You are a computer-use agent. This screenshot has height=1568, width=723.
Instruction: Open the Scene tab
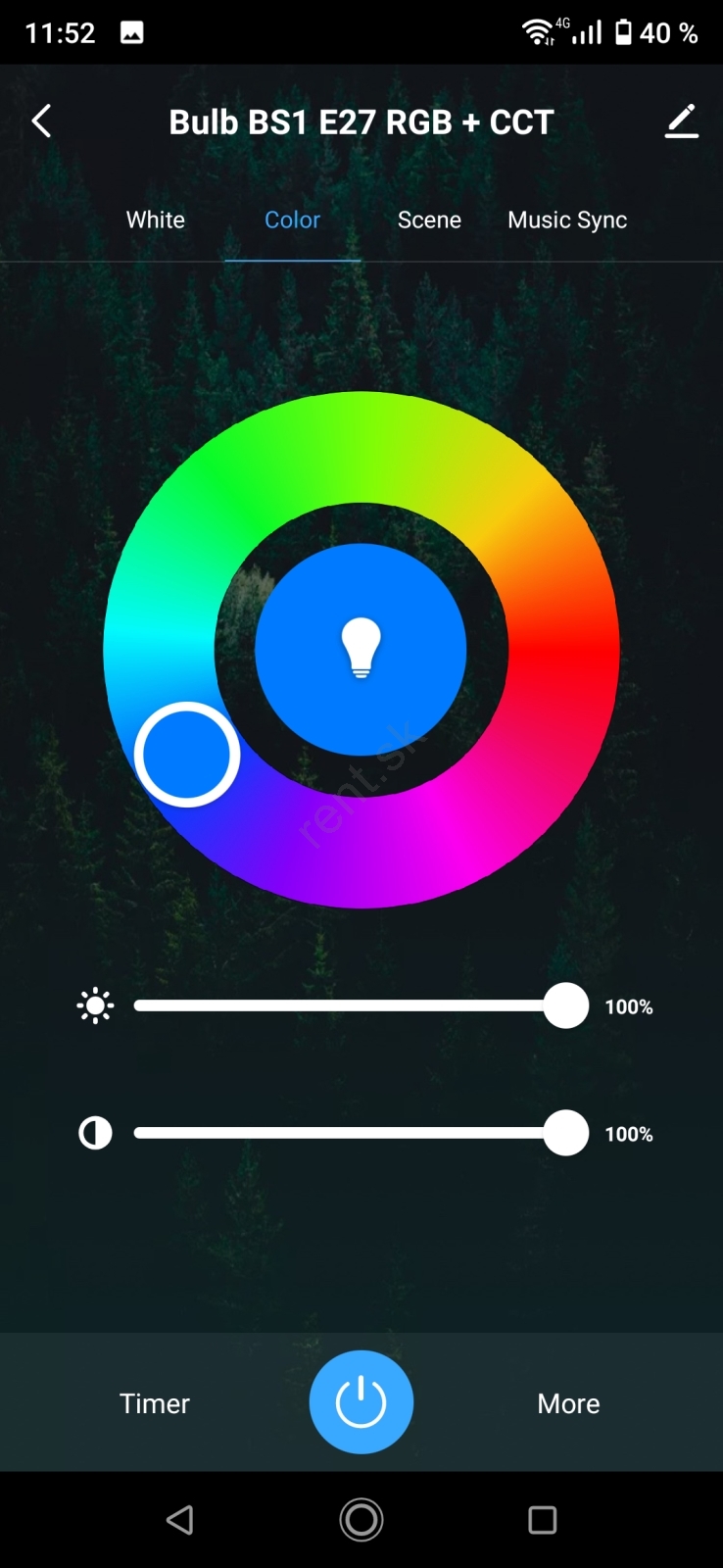[429, 220]
